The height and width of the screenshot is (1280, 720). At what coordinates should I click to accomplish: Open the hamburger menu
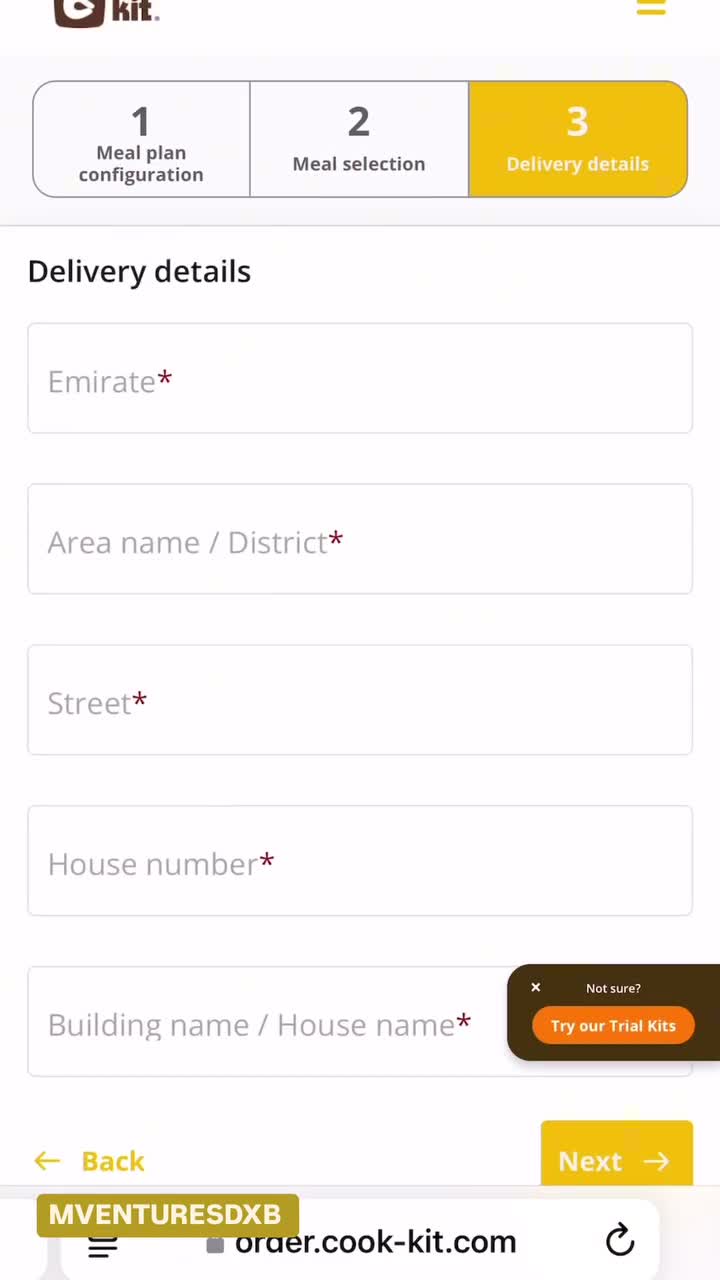coord(651,7)
